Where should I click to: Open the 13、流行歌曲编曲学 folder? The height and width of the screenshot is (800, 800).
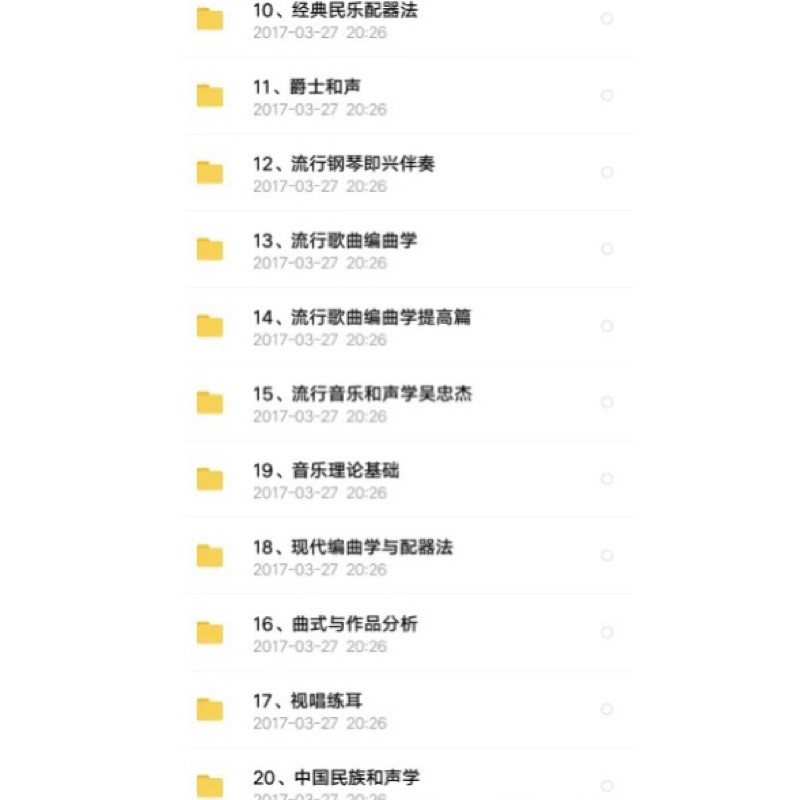click(408, 249)
